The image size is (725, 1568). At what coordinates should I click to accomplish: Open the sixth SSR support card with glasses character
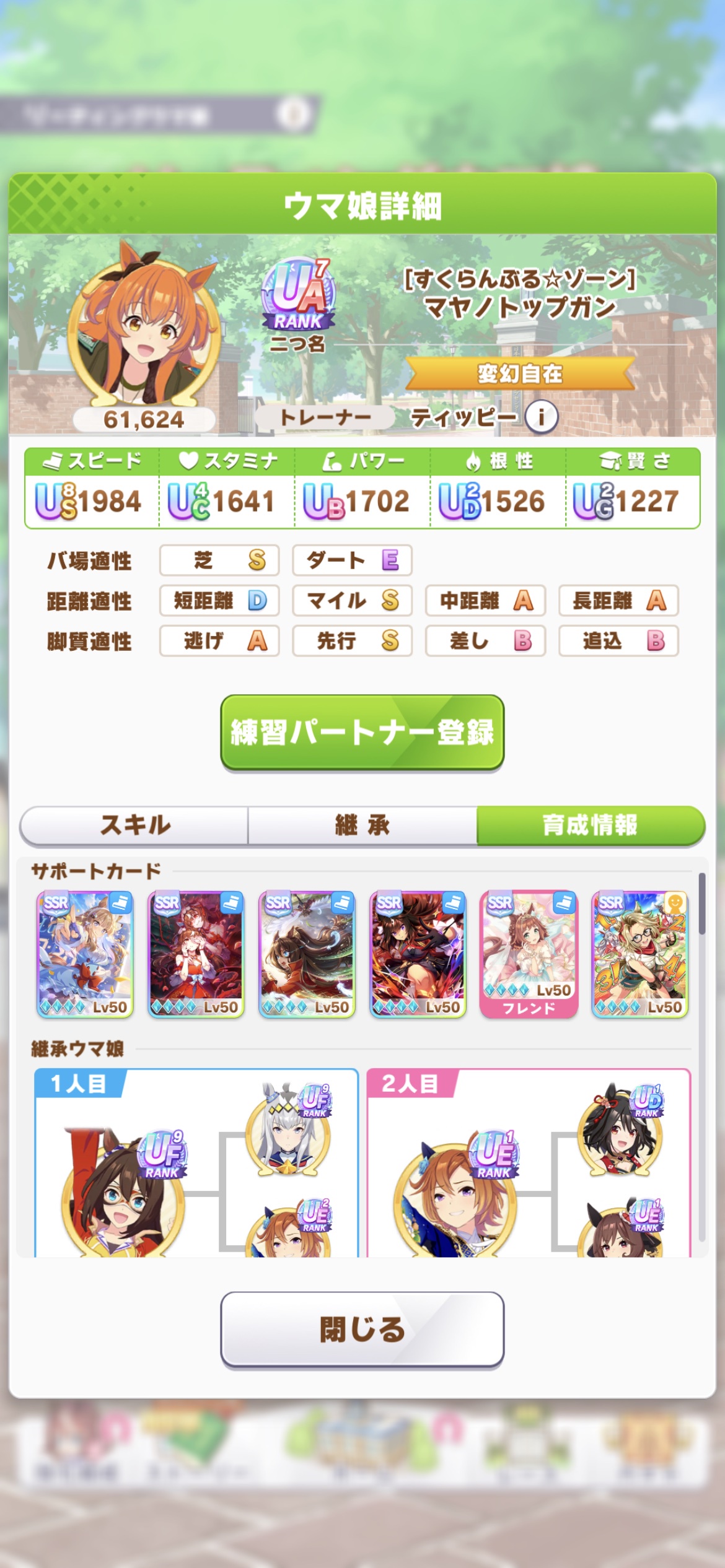tap(639, 954)
